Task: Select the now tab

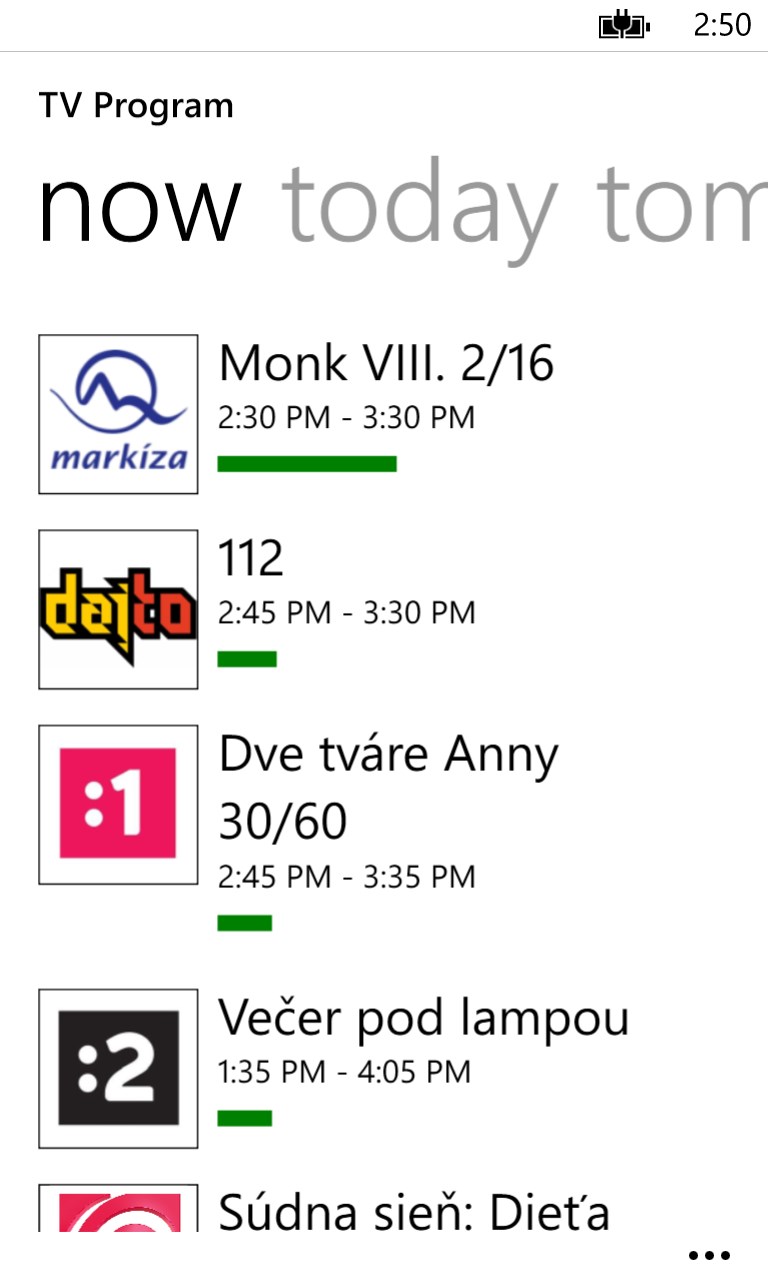Action: [x=140, y=207]
